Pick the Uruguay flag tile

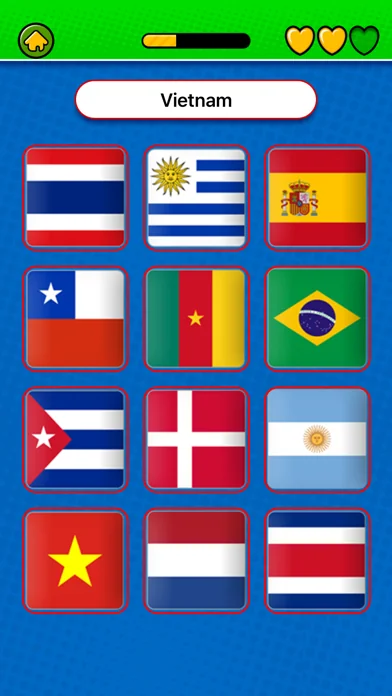pyautogui.click(x=196, y=198)
